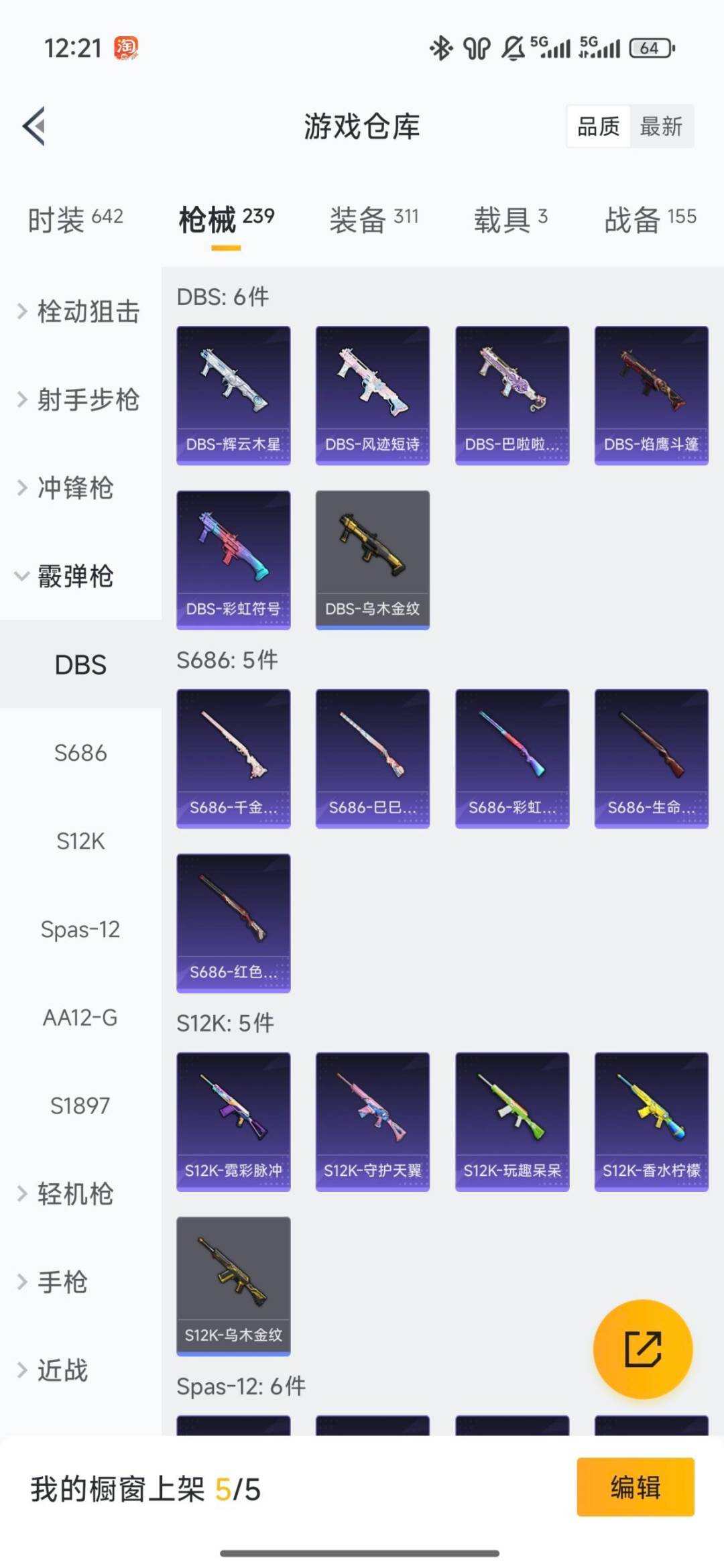Select the S1897 category in sidebar

80,1105
